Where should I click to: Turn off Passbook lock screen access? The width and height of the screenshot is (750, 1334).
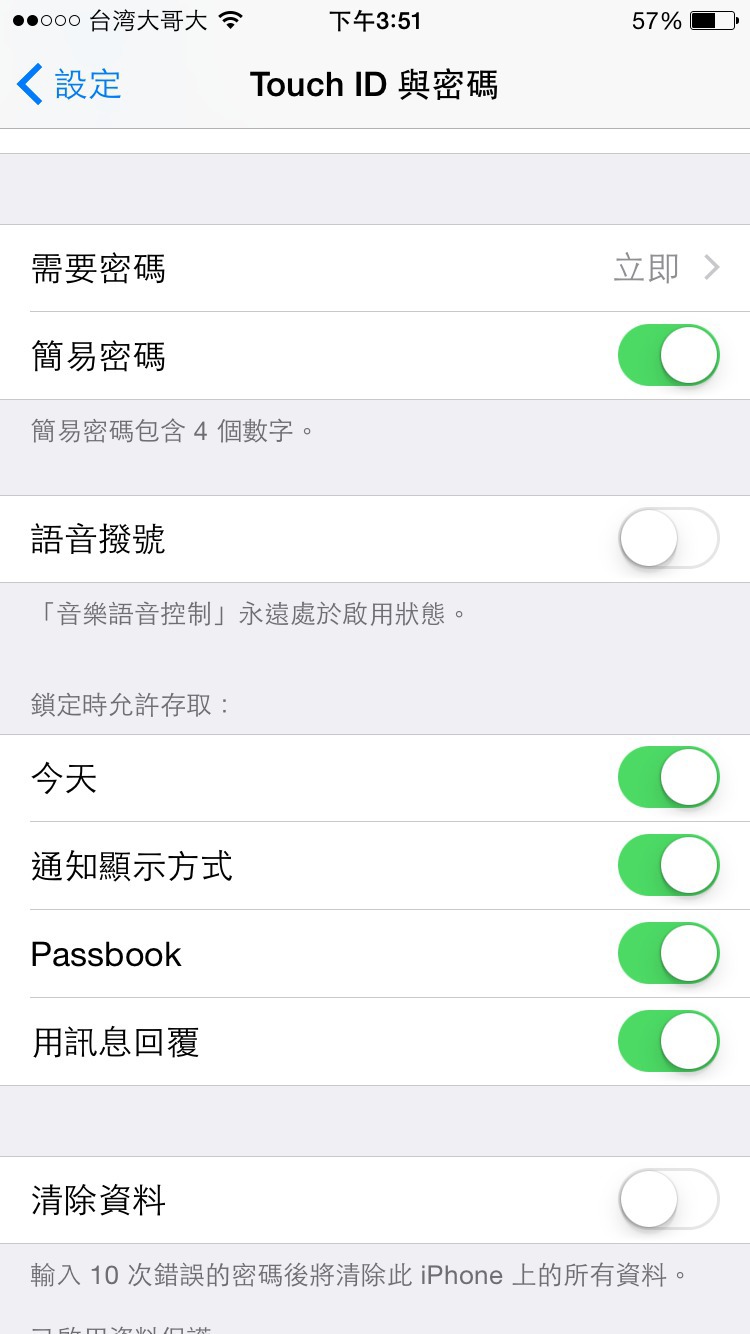pyautogui.click(x=668, y=953)
